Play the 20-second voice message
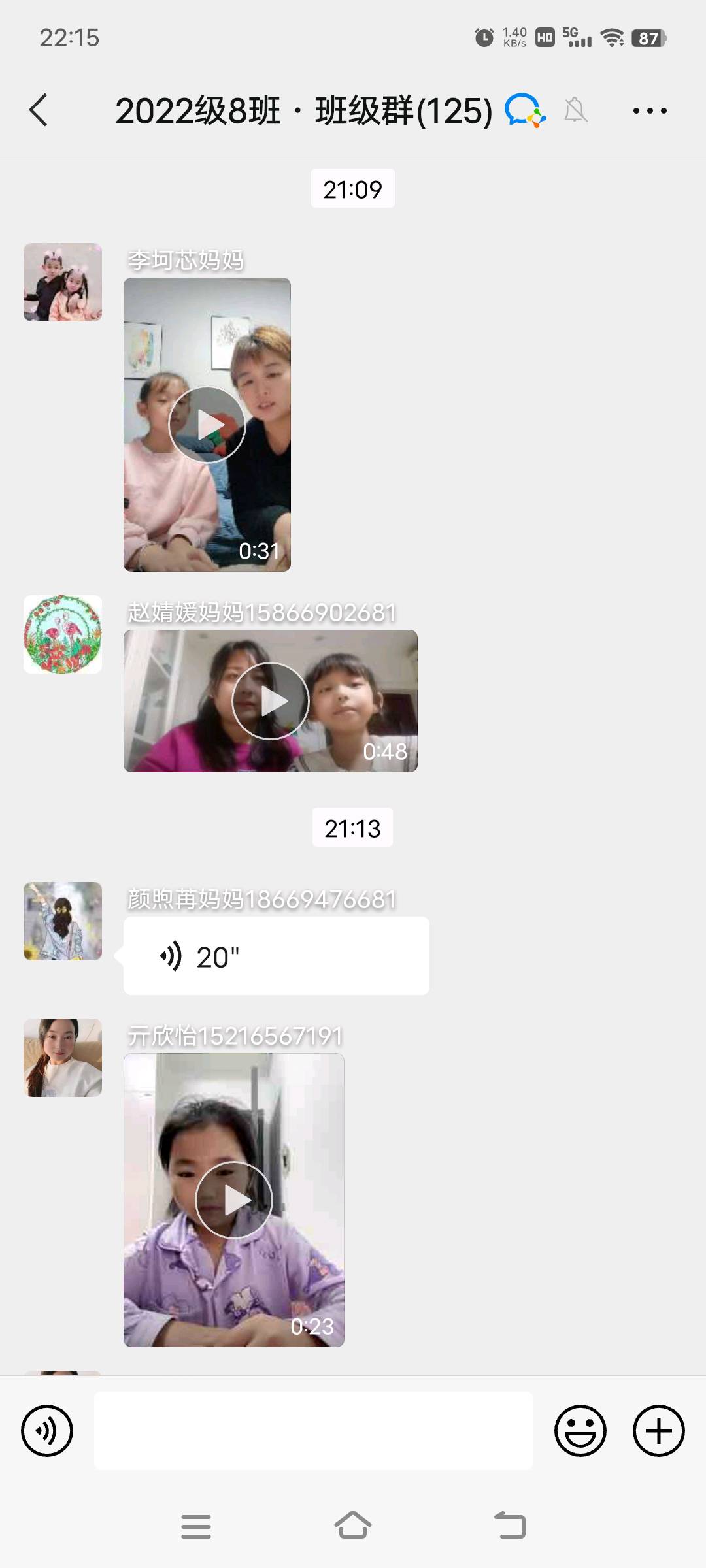 [x=276, y=956]
